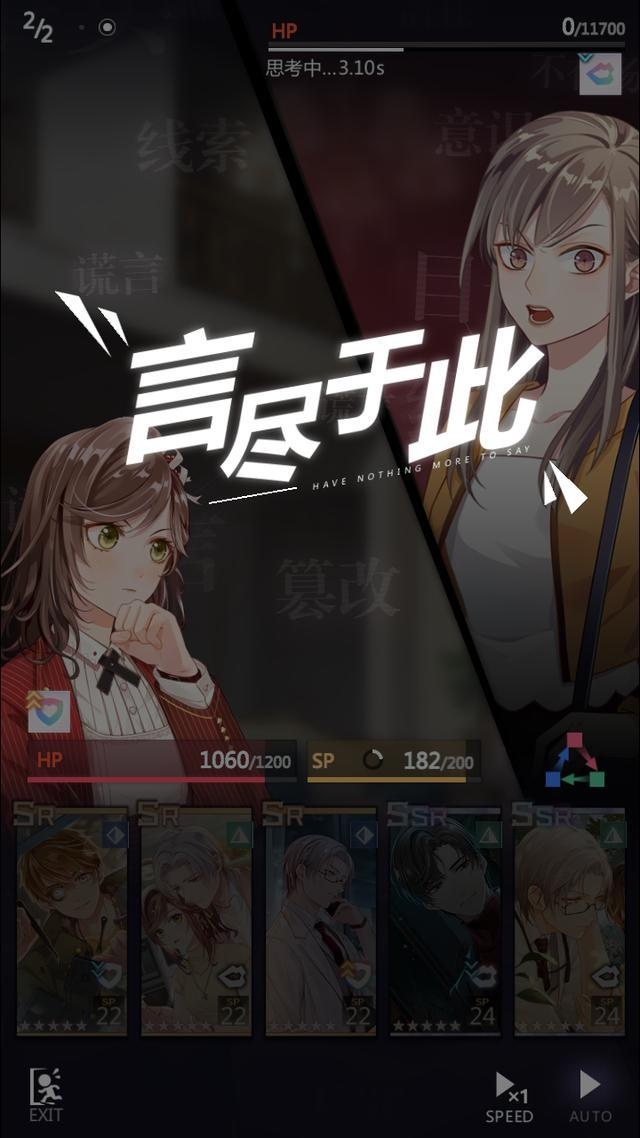Exit the battle via EXIT button
This screenshot has height=1138, width=640.
45,1093
